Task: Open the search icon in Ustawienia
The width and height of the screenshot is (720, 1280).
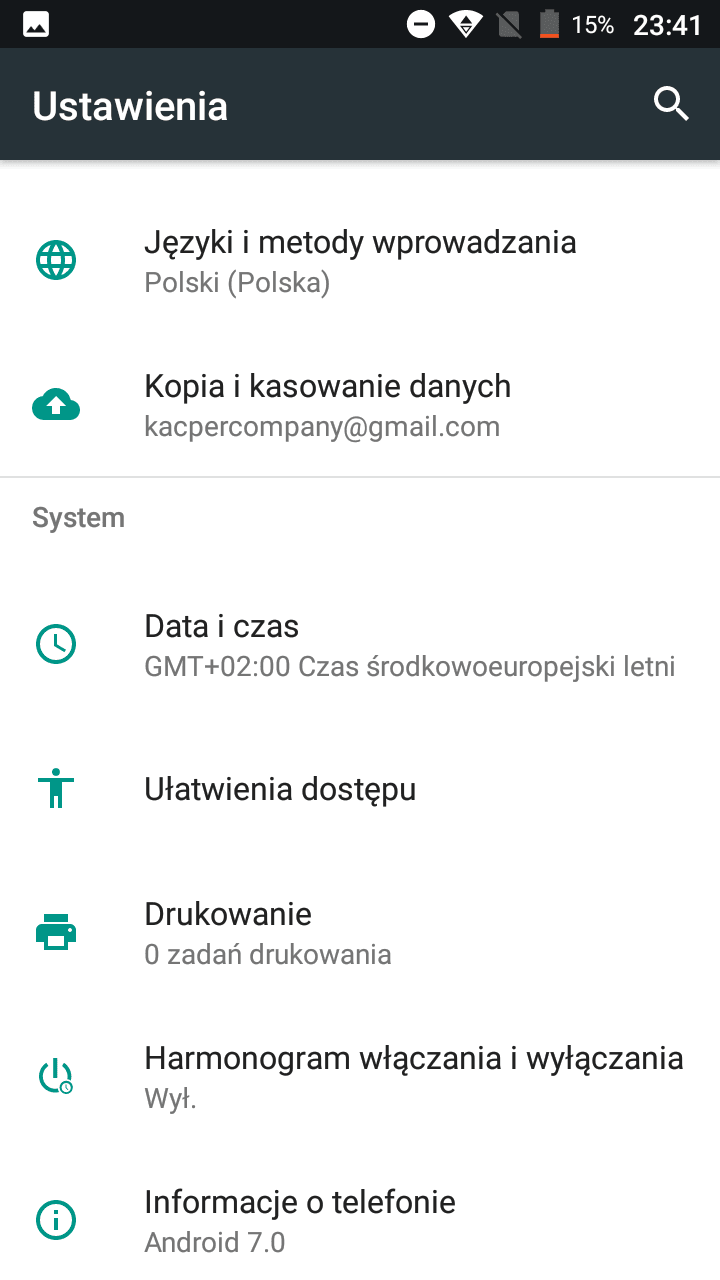Action: click(x=671, y=104)
